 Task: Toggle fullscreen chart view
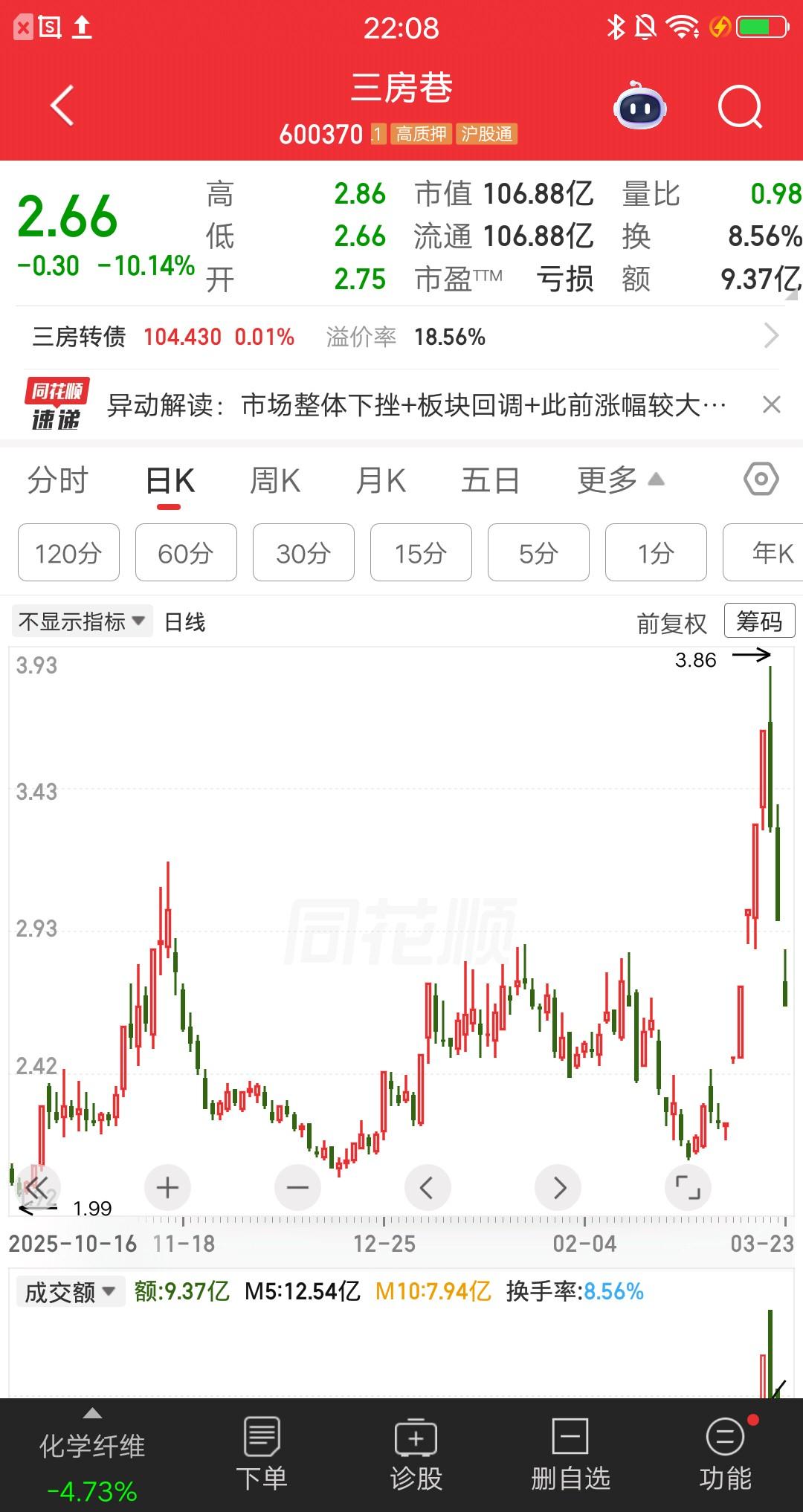click(x=688, y=1187)
